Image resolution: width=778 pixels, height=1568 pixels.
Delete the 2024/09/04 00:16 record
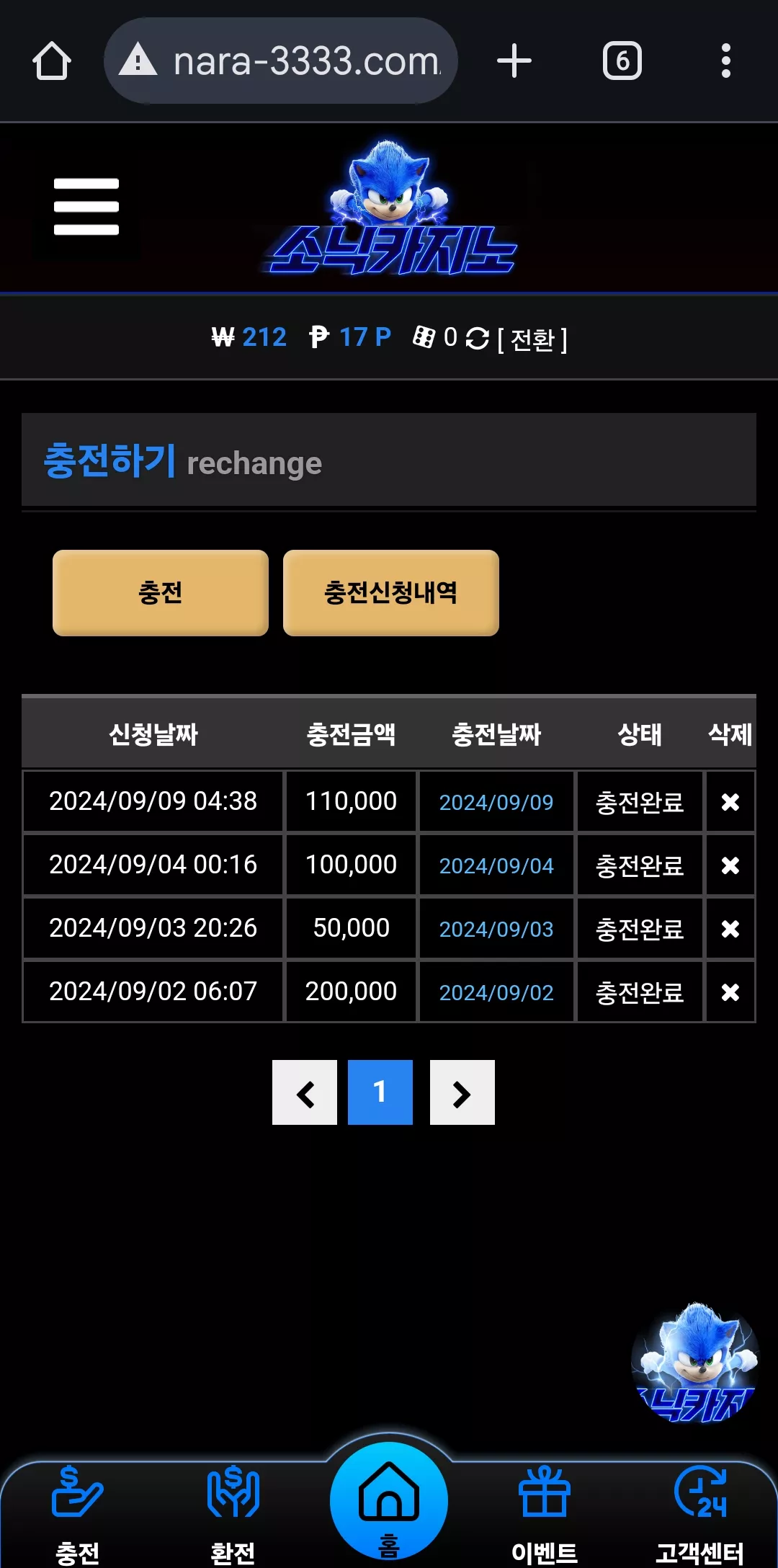tap(730, 865)
